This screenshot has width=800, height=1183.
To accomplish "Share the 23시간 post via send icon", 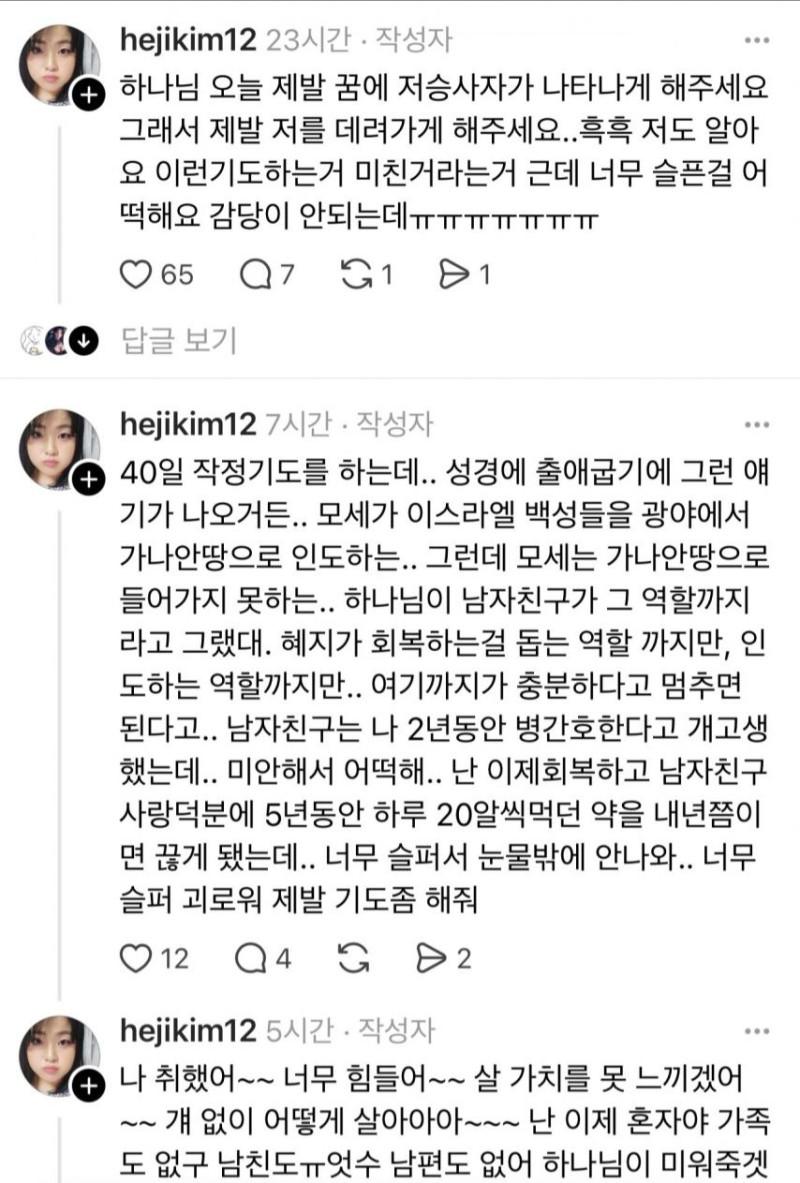I will click(455, 273).
